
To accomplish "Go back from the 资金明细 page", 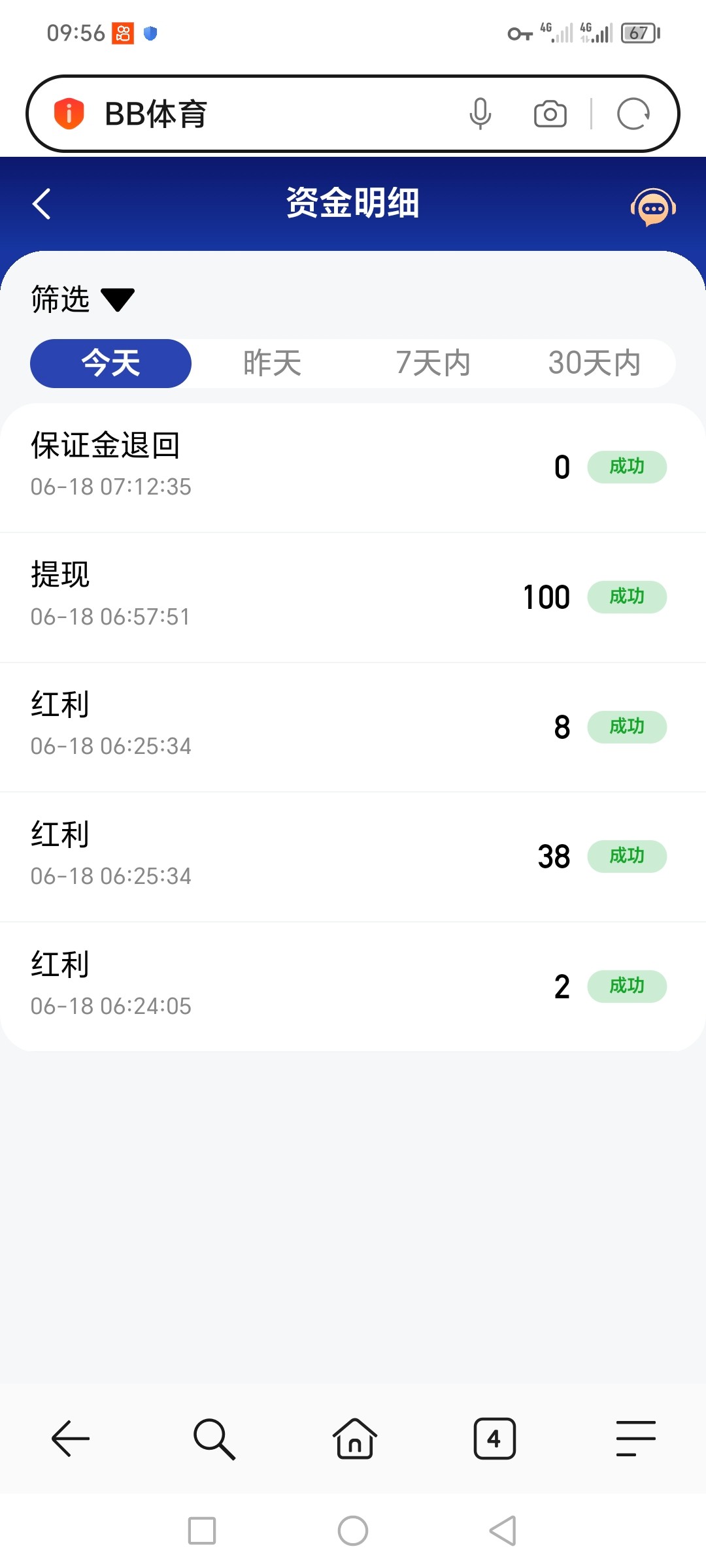I will [x=42, y=204].
